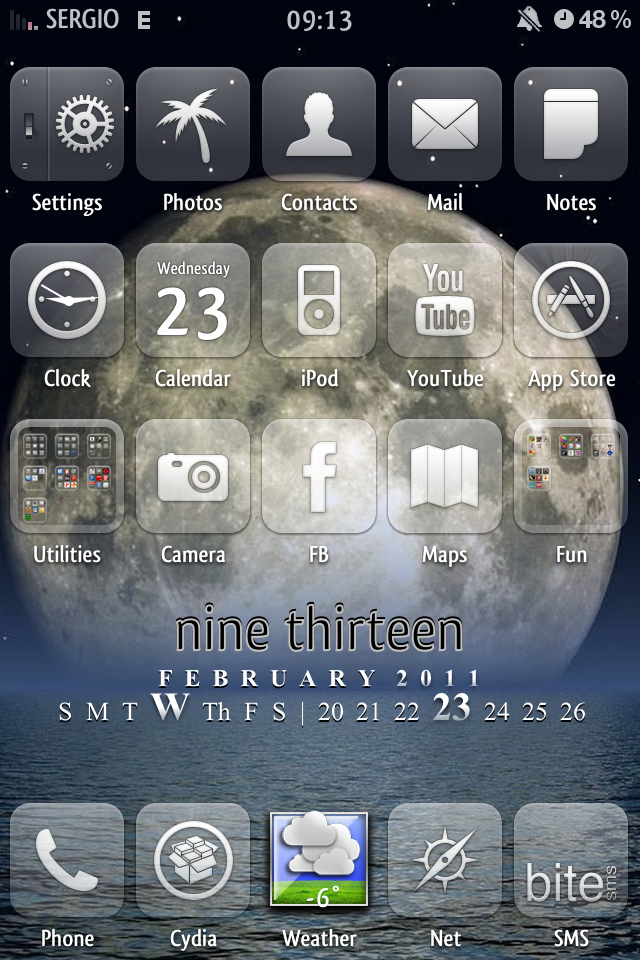
Task: Open the YouTube app
Action: coord(445,301)
